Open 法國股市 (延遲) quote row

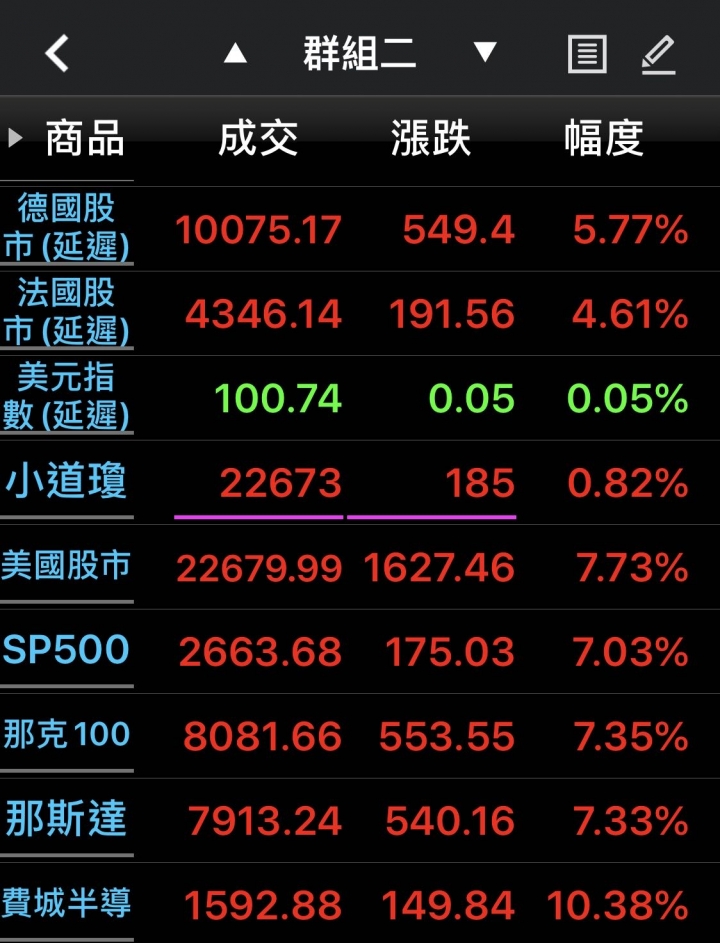click(x=66, y=313)
